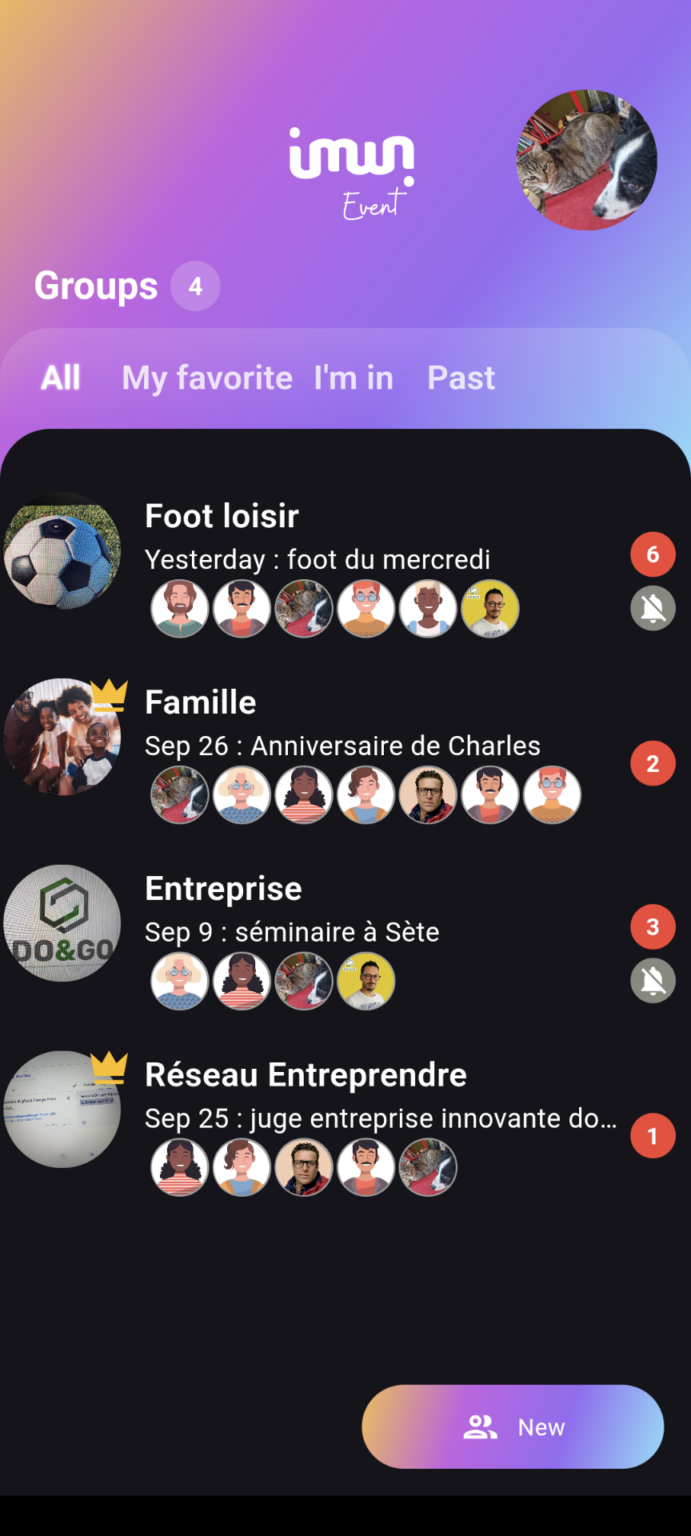Switch to the All tab

pyautogui.click(x=61, y=378)
